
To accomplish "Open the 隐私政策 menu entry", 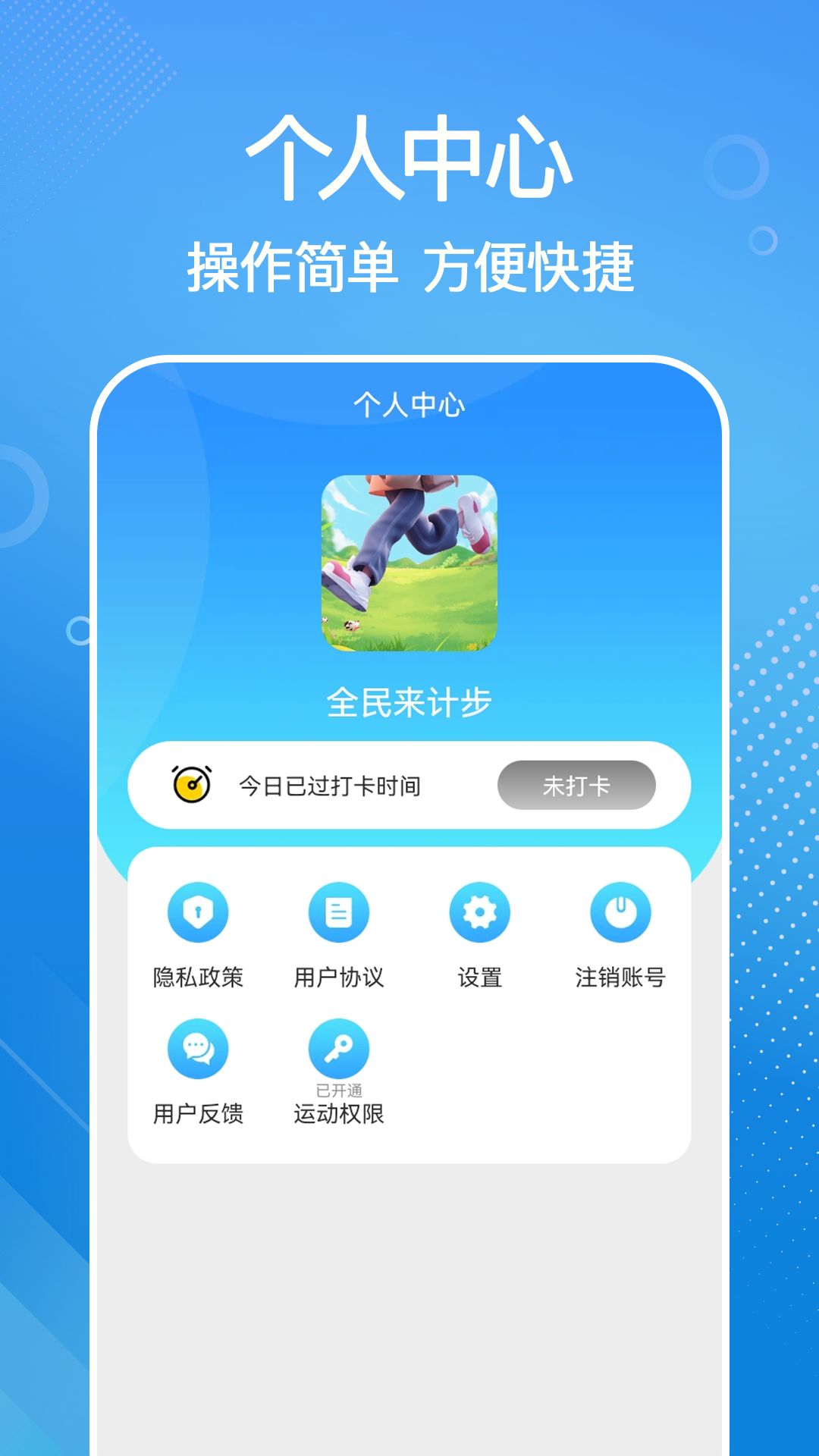I will tap(197, 978).
